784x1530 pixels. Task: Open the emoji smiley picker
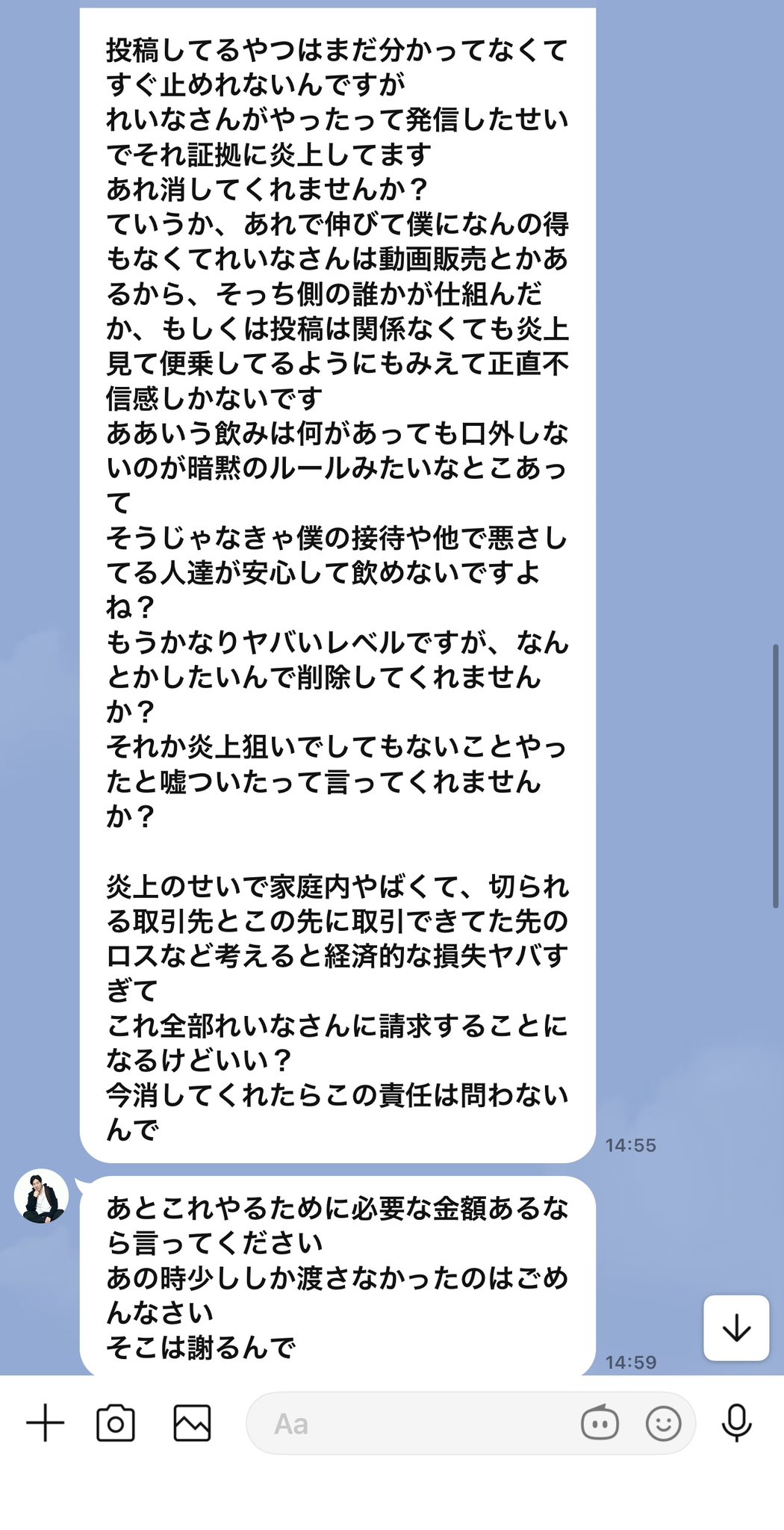(x=663, y=1423)
